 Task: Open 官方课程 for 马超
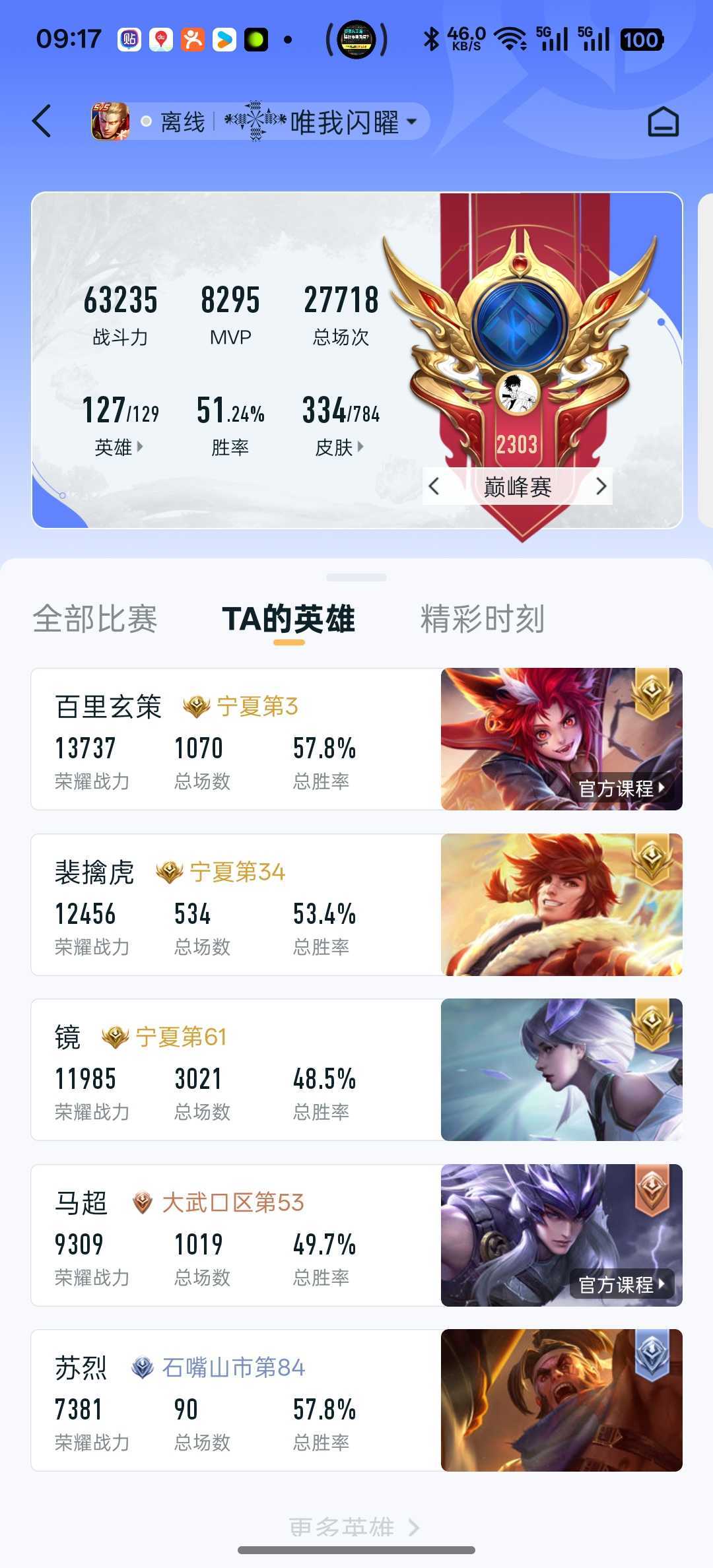[621, 1284]
